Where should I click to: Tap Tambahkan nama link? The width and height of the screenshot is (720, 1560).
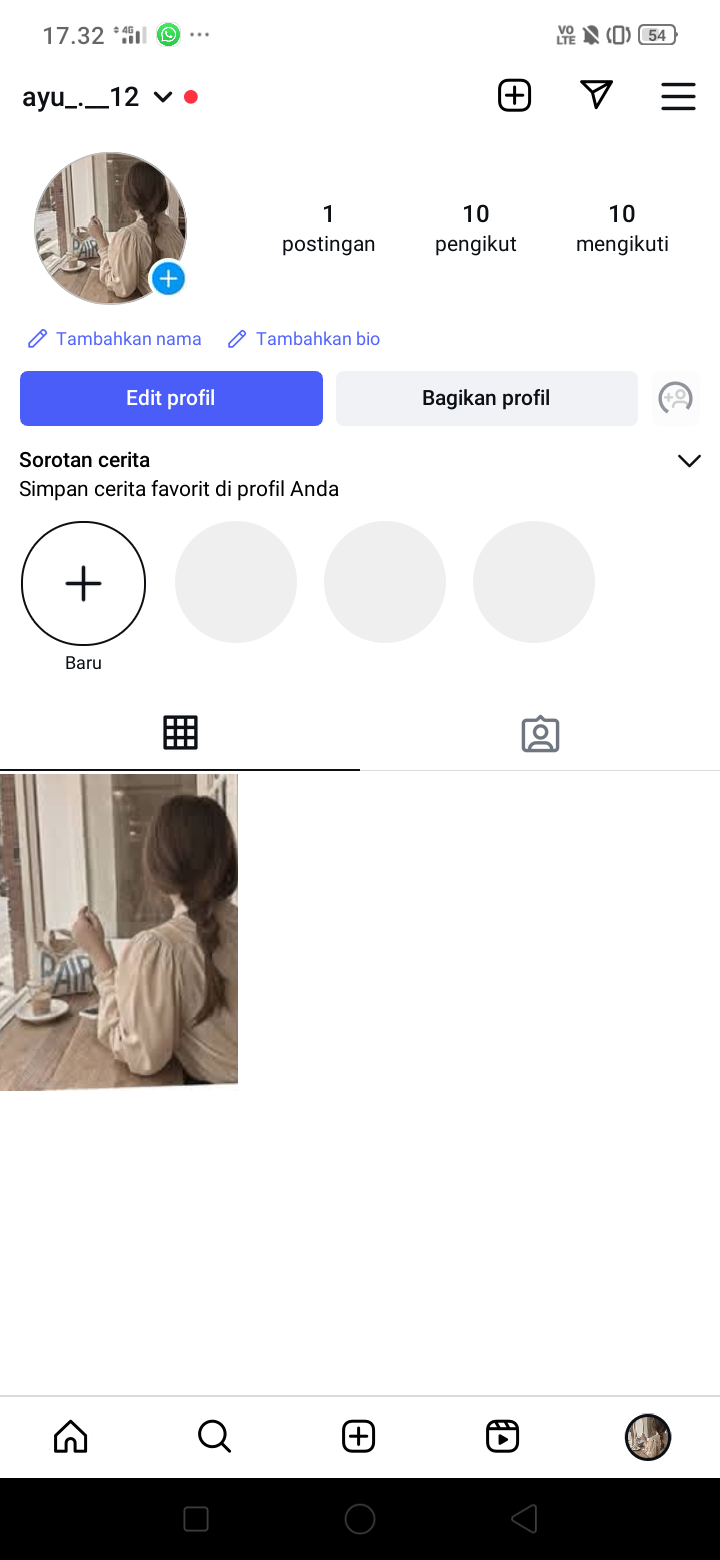coord(115,339)
